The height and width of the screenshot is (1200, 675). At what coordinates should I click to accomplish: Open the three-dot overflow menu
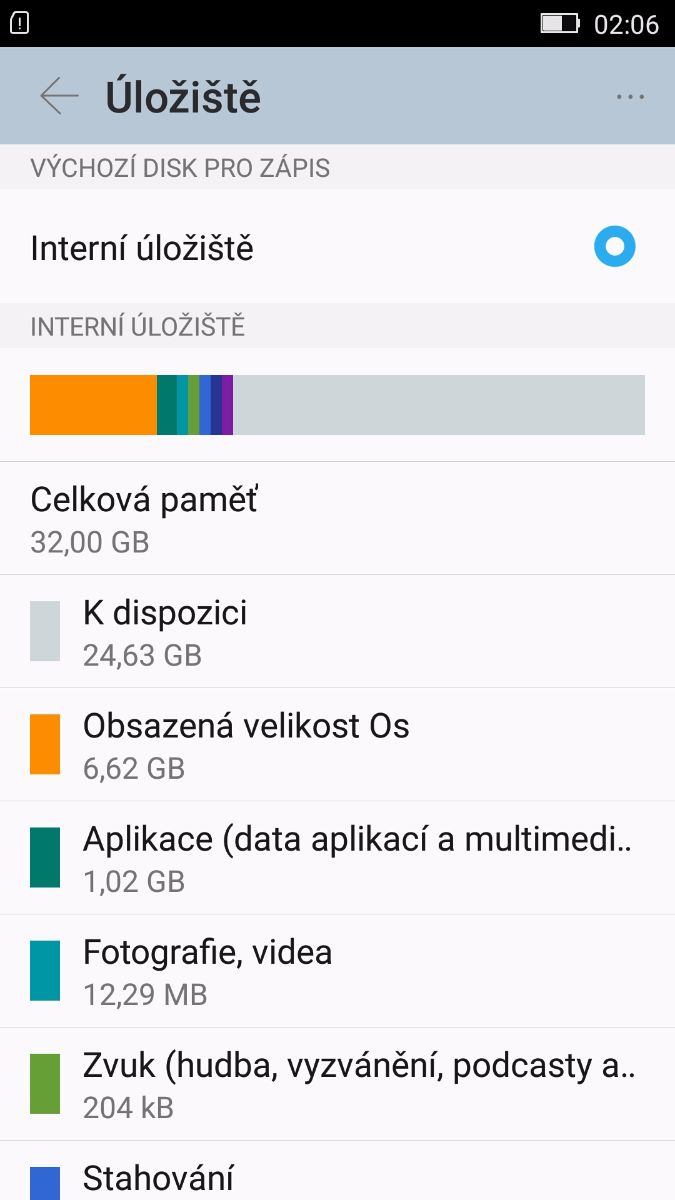point(630,97)
